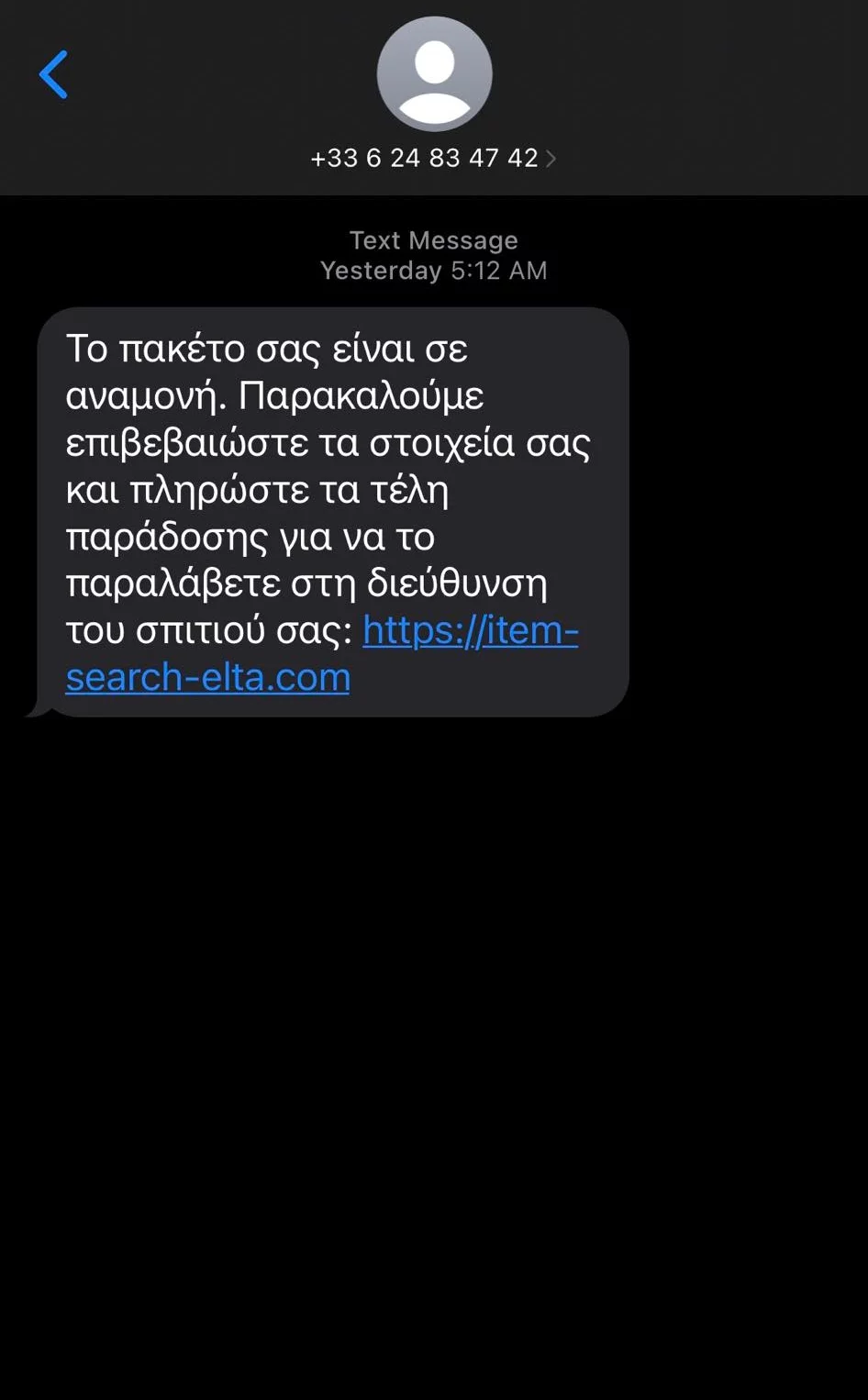Go back to the messages list

pyautogui.click(x=53, y=74)
